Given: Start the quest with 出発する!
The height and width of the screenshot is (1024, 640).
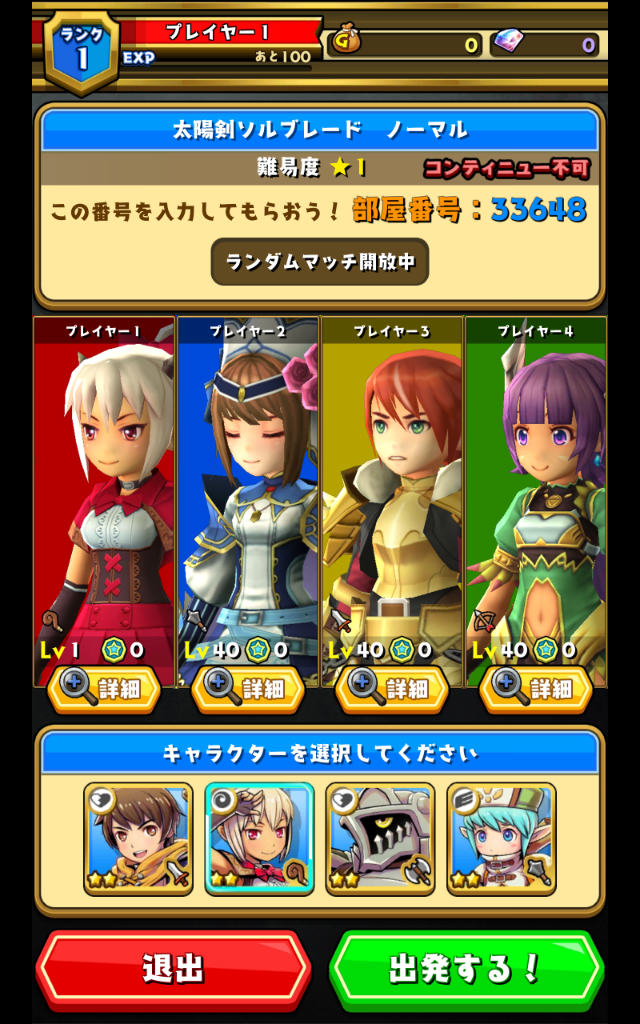Looking at the screenshot, I should click(466, 968).
